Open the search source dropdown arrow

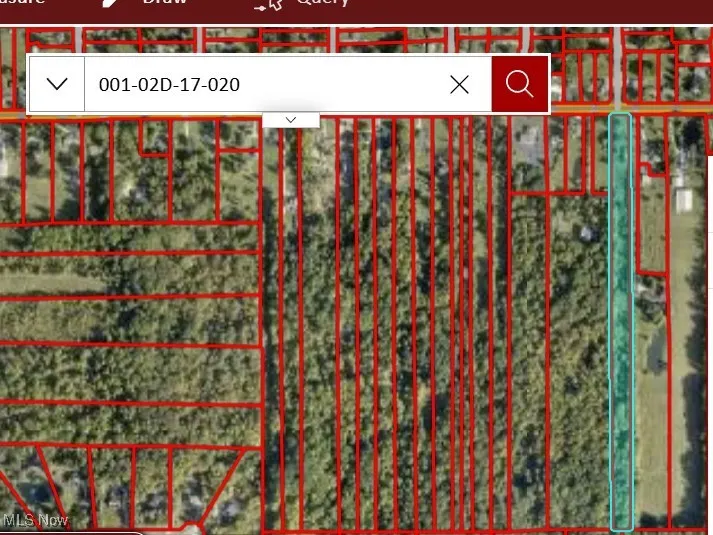coord(57,84)
